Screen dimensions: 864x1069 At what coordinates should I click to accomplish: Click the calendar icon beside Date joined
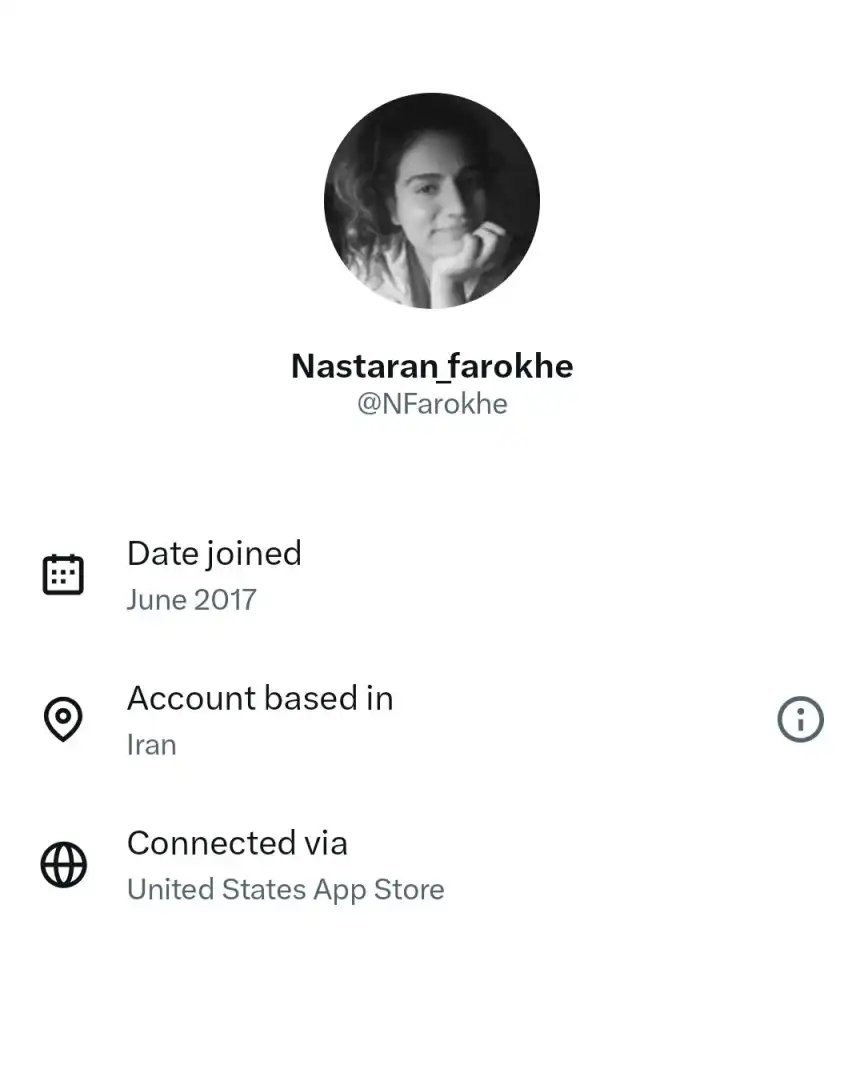coord(63,573)
